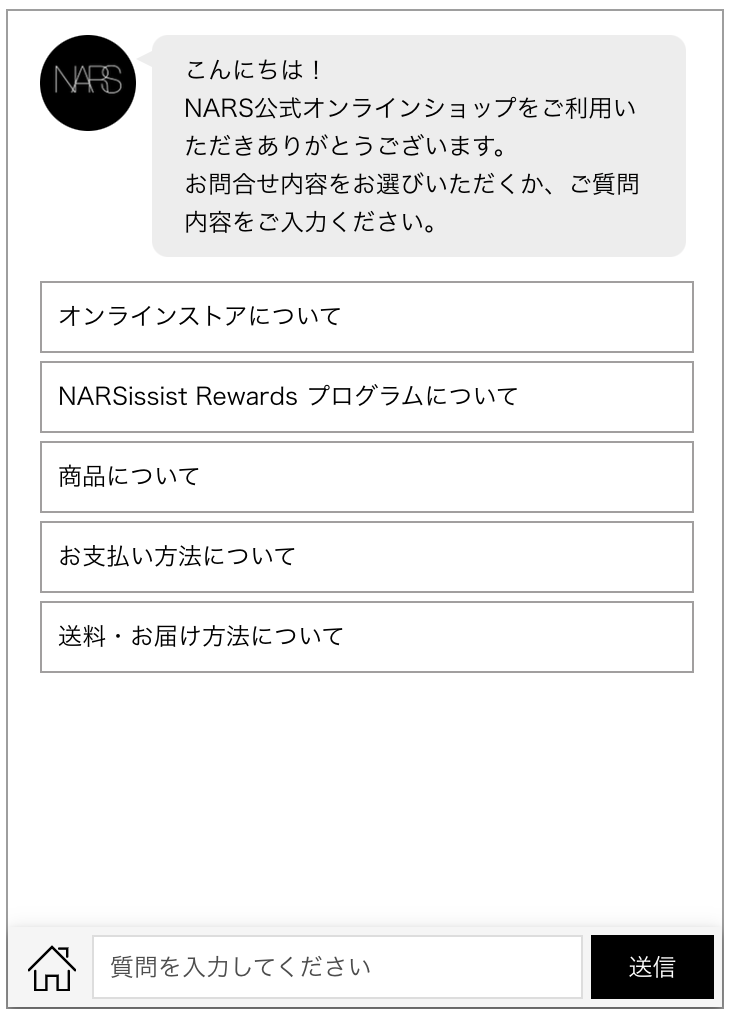This screenshot has width=730, height=1018.
Task: Tap 送料・お届け方法について
Action: coord(366,637)
